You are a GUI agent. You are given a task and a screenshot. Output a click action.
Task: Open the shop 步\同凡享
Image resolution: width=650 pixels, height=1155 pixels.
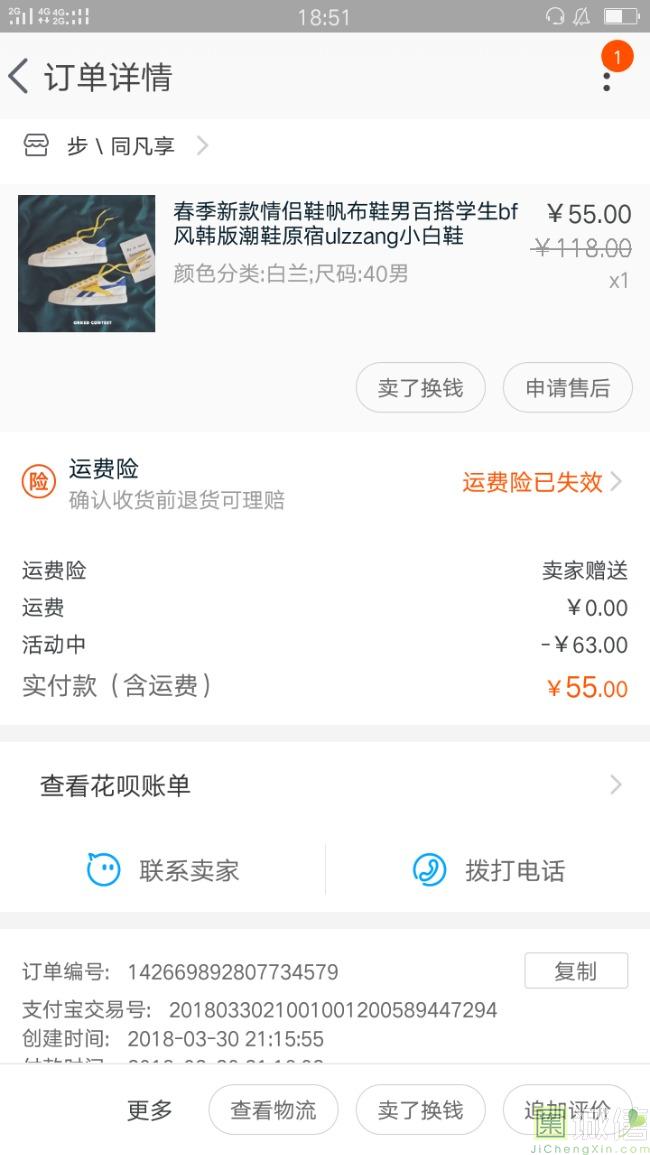pos(120,146)
